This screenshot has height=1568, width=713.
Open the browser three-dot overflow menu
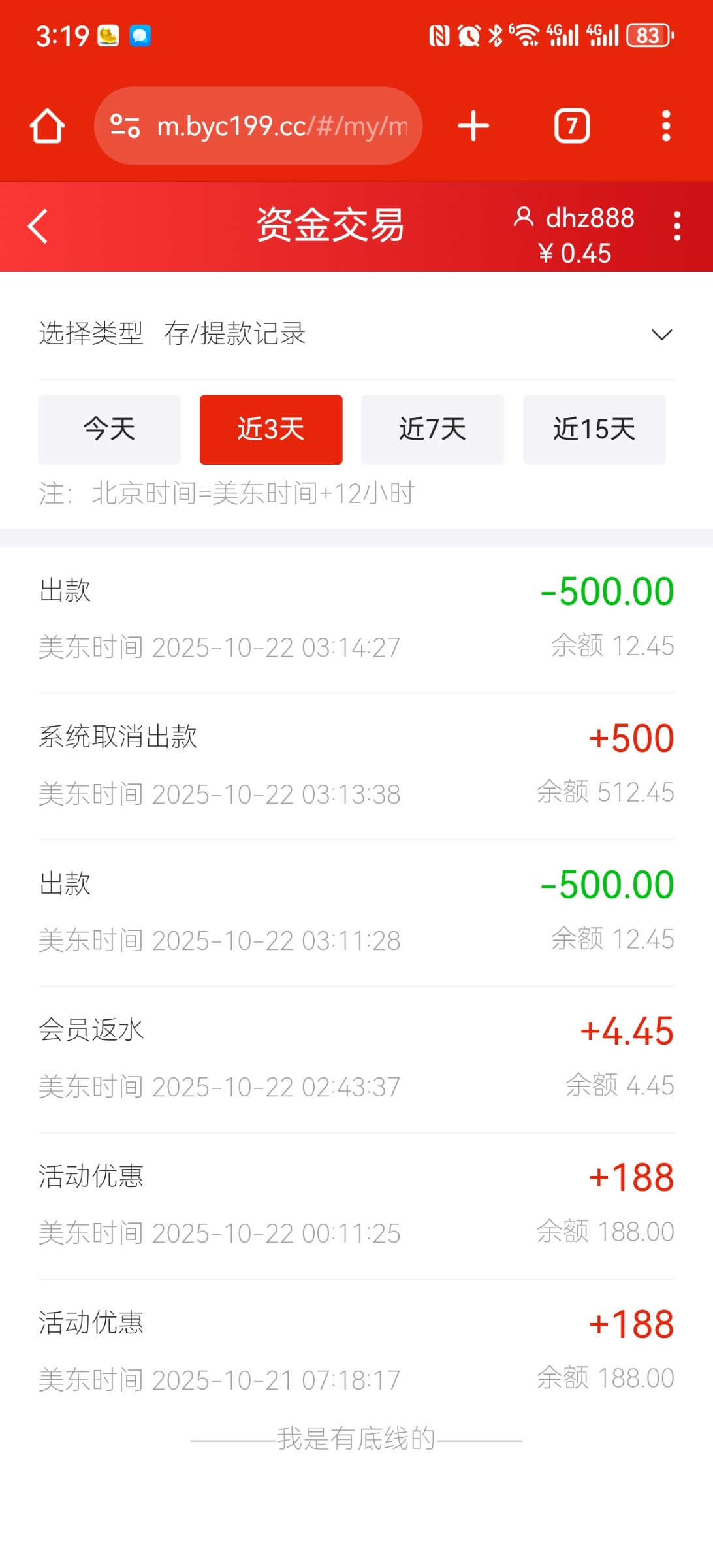pyautogui.click(x=666, y=125)
